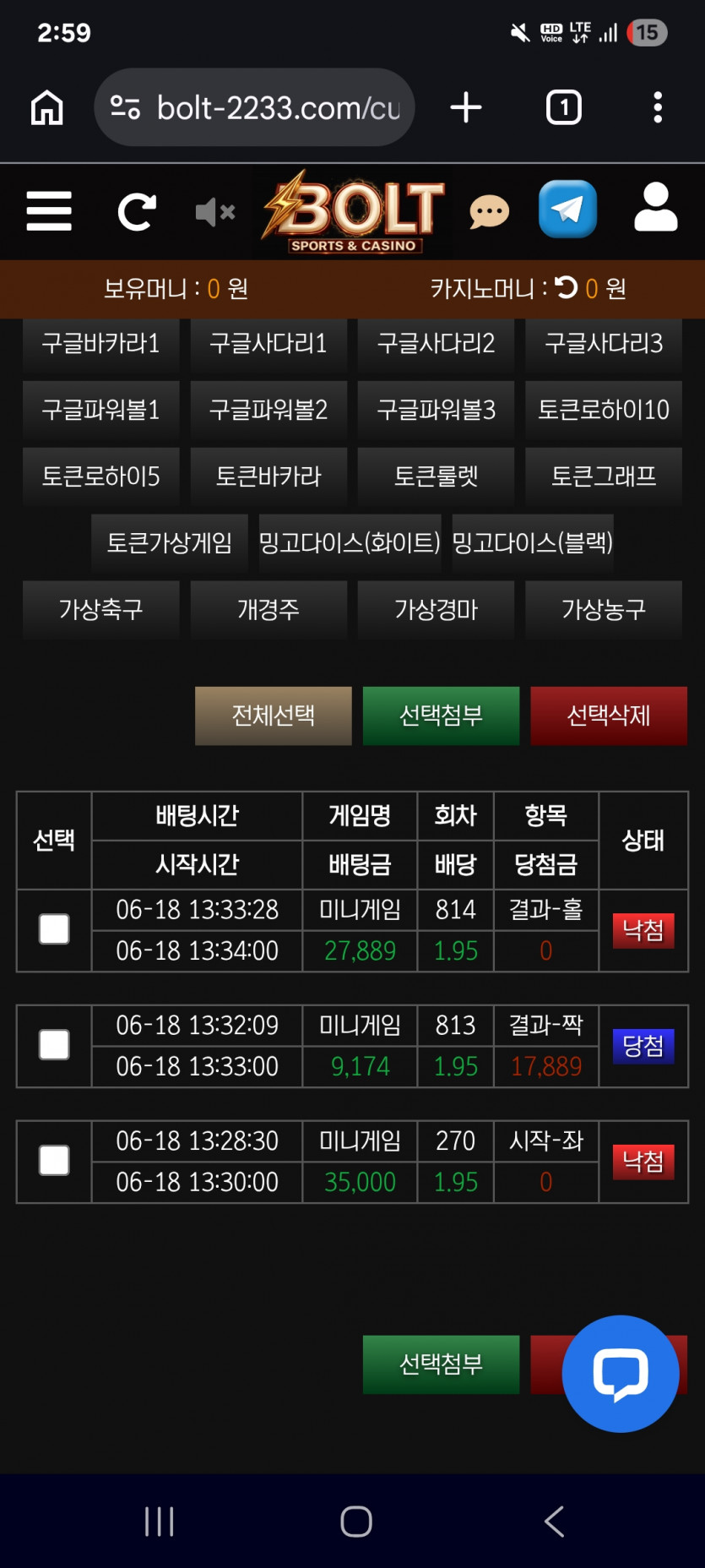The width and height of the screenshot is (705, 1568).
Task: Open the hamburger side menu
Action: (x=49, y=211)
